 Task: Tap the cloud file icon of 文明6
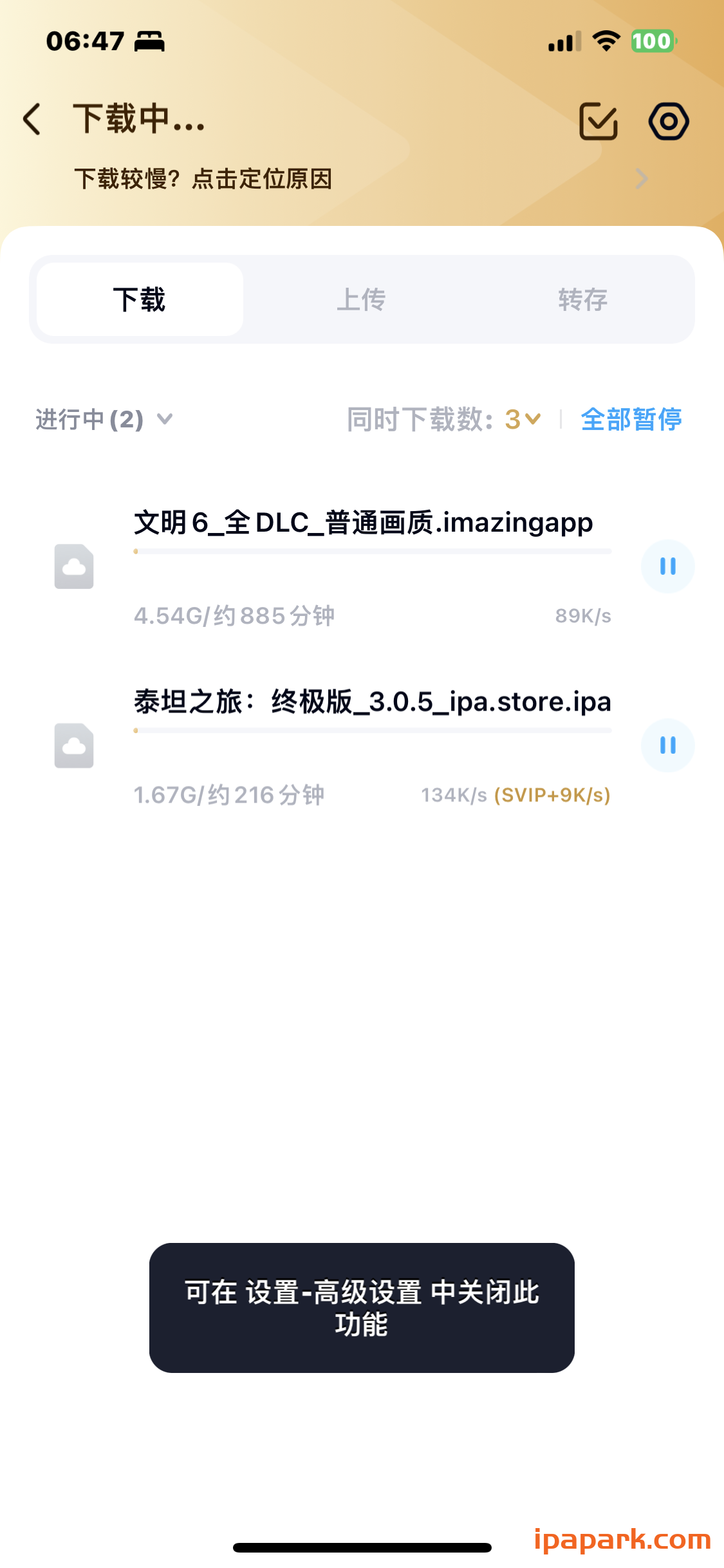tap(73, 566)
